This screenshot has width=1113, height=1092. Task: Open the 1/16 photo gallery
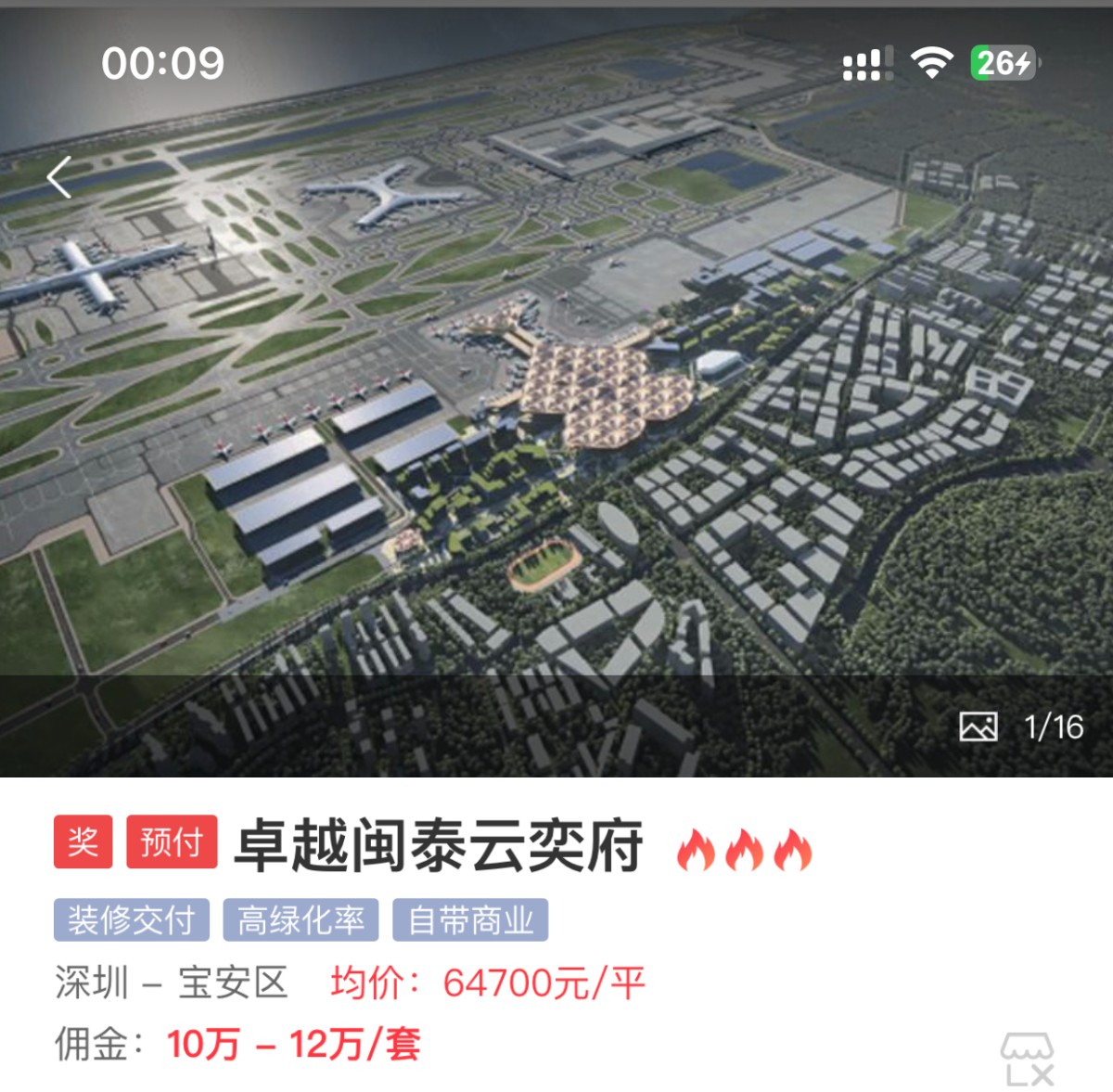[1021, 726]
